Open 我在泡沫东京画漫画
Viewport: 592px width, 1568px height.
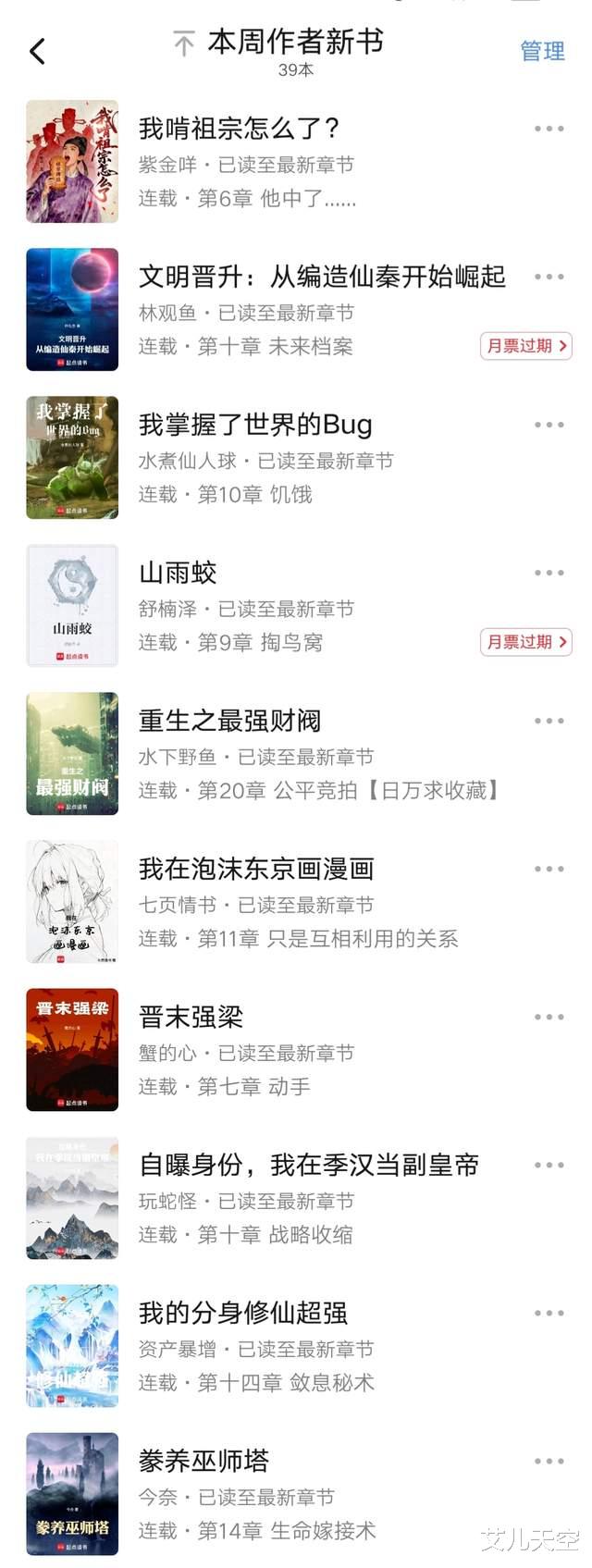[256, 869]
